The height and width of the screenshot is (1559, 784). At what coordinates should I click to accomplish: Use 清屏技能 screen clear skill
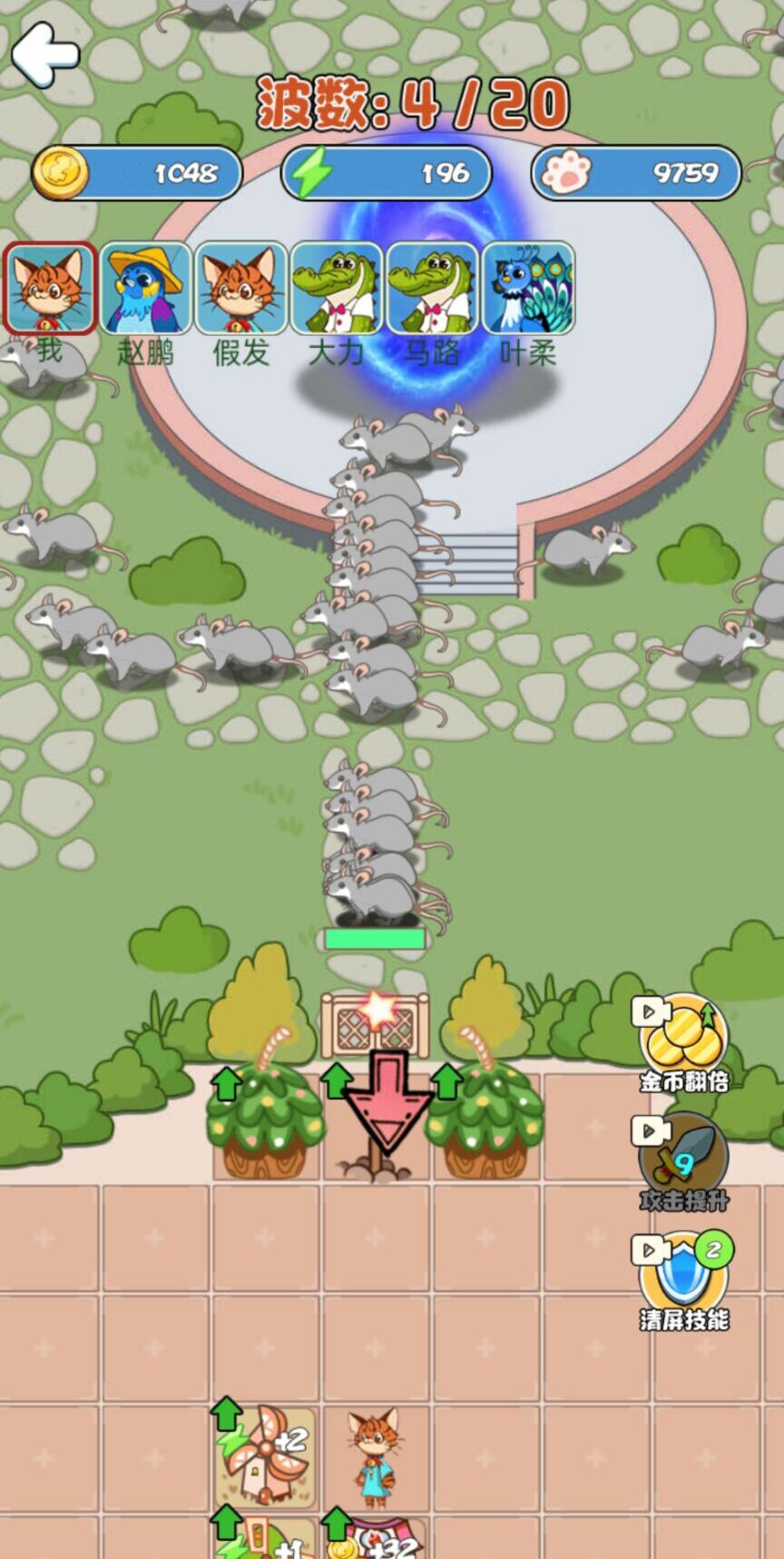click(684, 1278)
